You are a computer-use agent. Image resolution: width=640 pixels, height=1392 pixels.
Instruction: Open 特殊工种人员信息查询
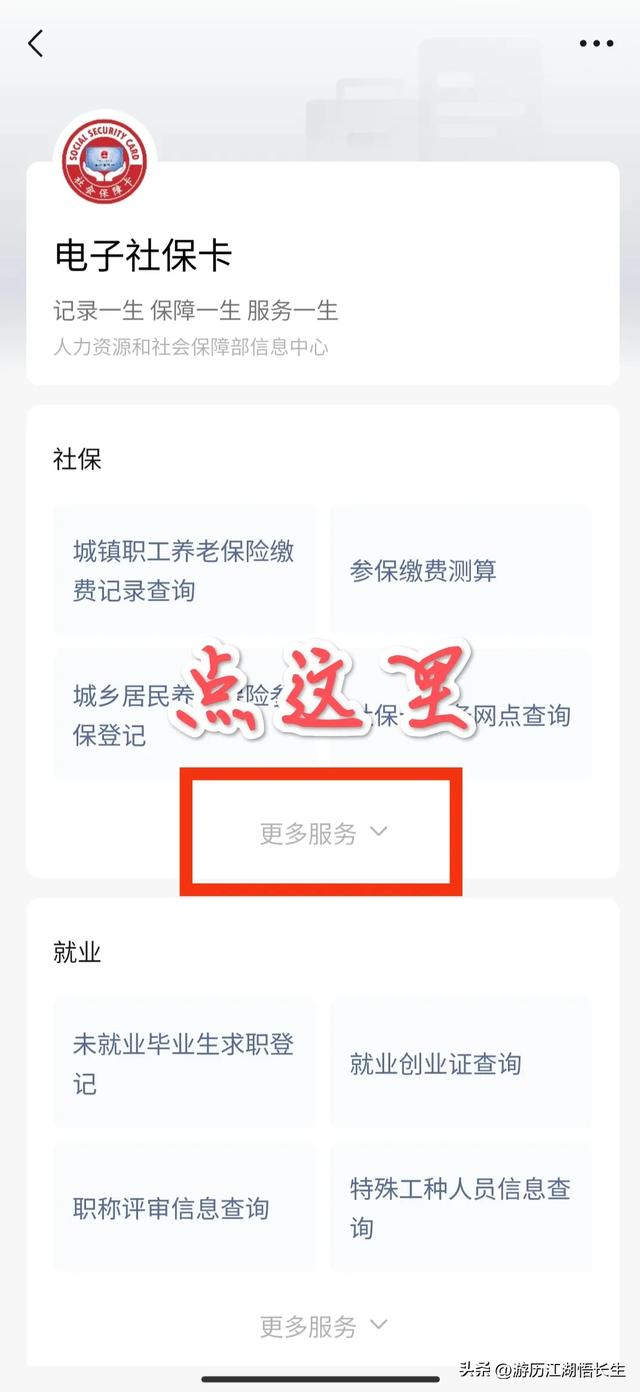[x=461, y=1208]
